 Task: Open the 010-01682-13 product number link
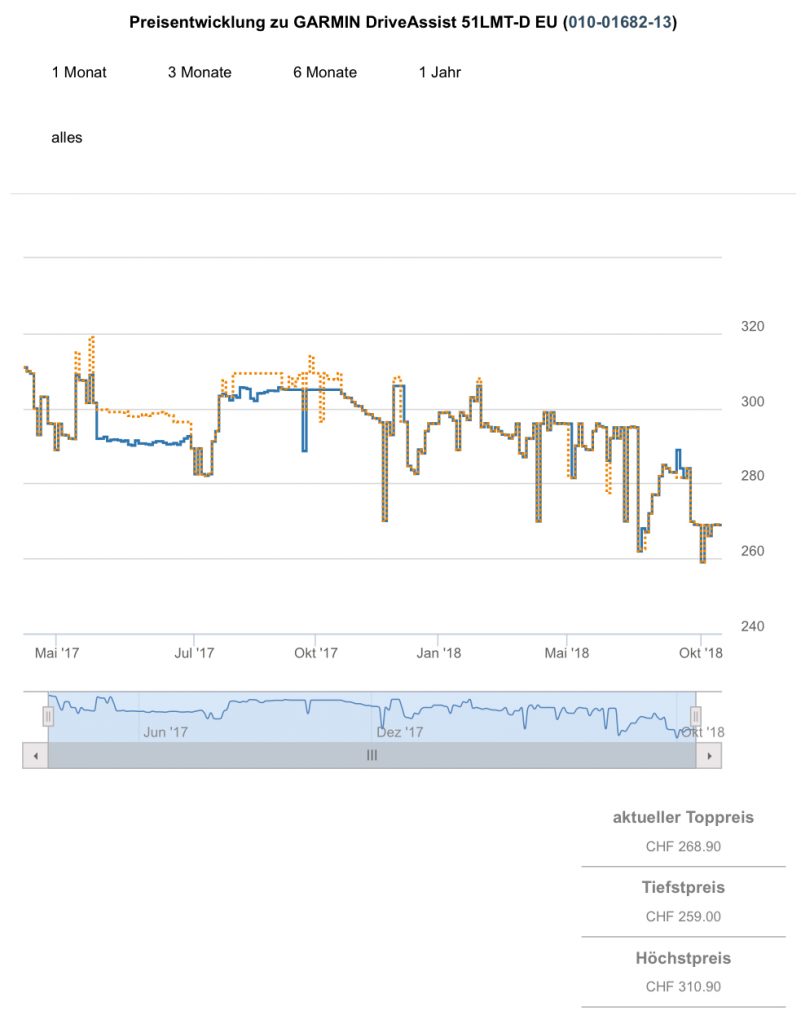[619, 21]
